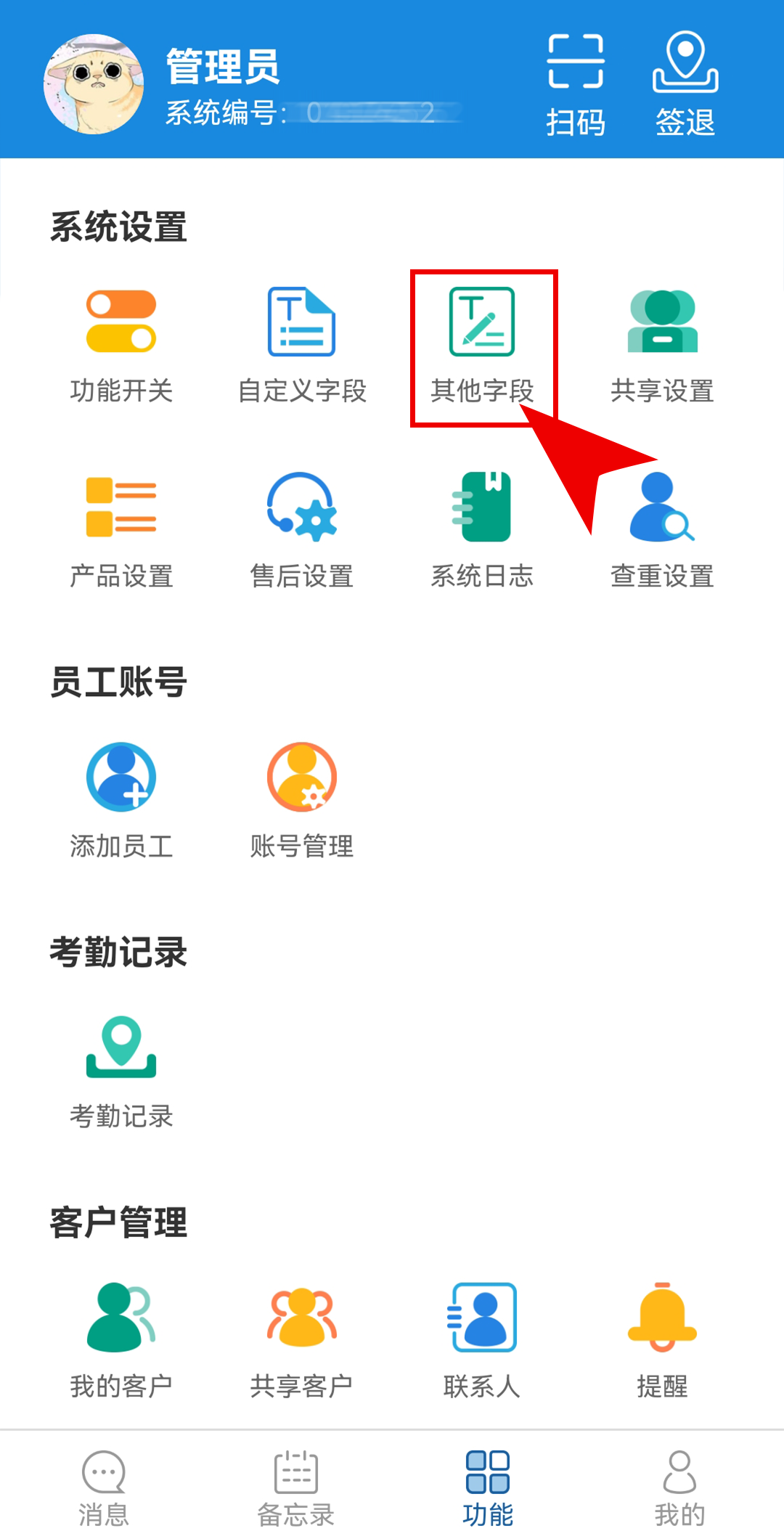
Task: Open 产品设置
Action: click(x=121, y=530)
